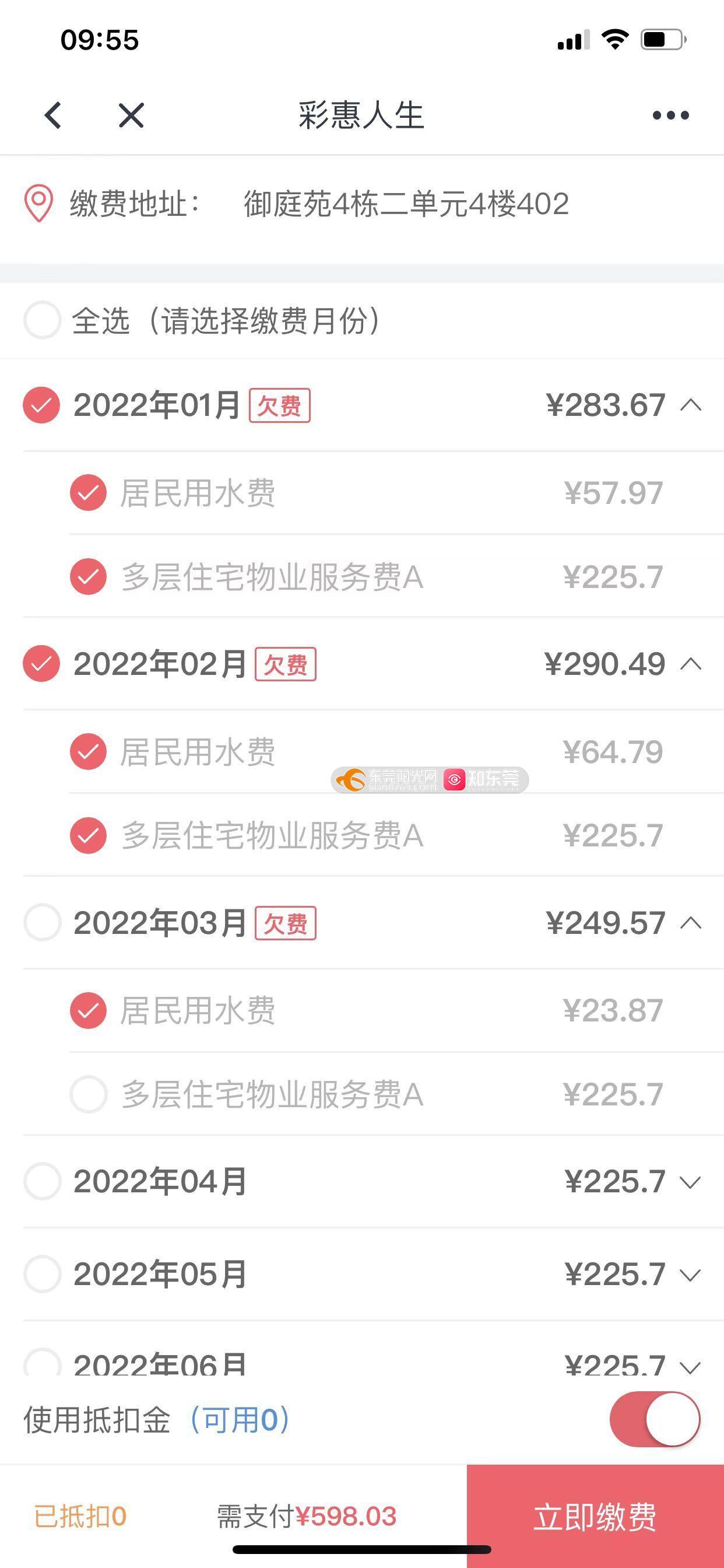The height and width of the screenshot is (1568, 724).
Task: Collapse the 2022年02月 details chevron
Action: click(691, 663)
